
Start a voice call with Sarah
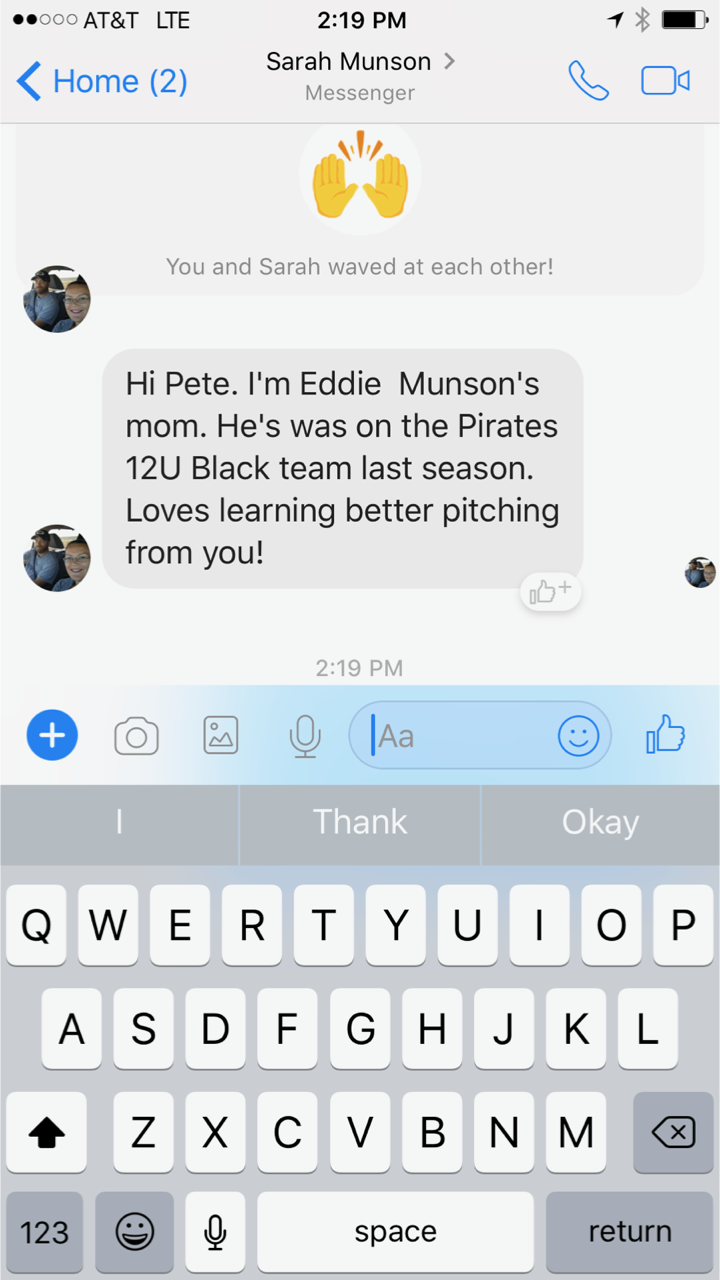coord(588,81)
